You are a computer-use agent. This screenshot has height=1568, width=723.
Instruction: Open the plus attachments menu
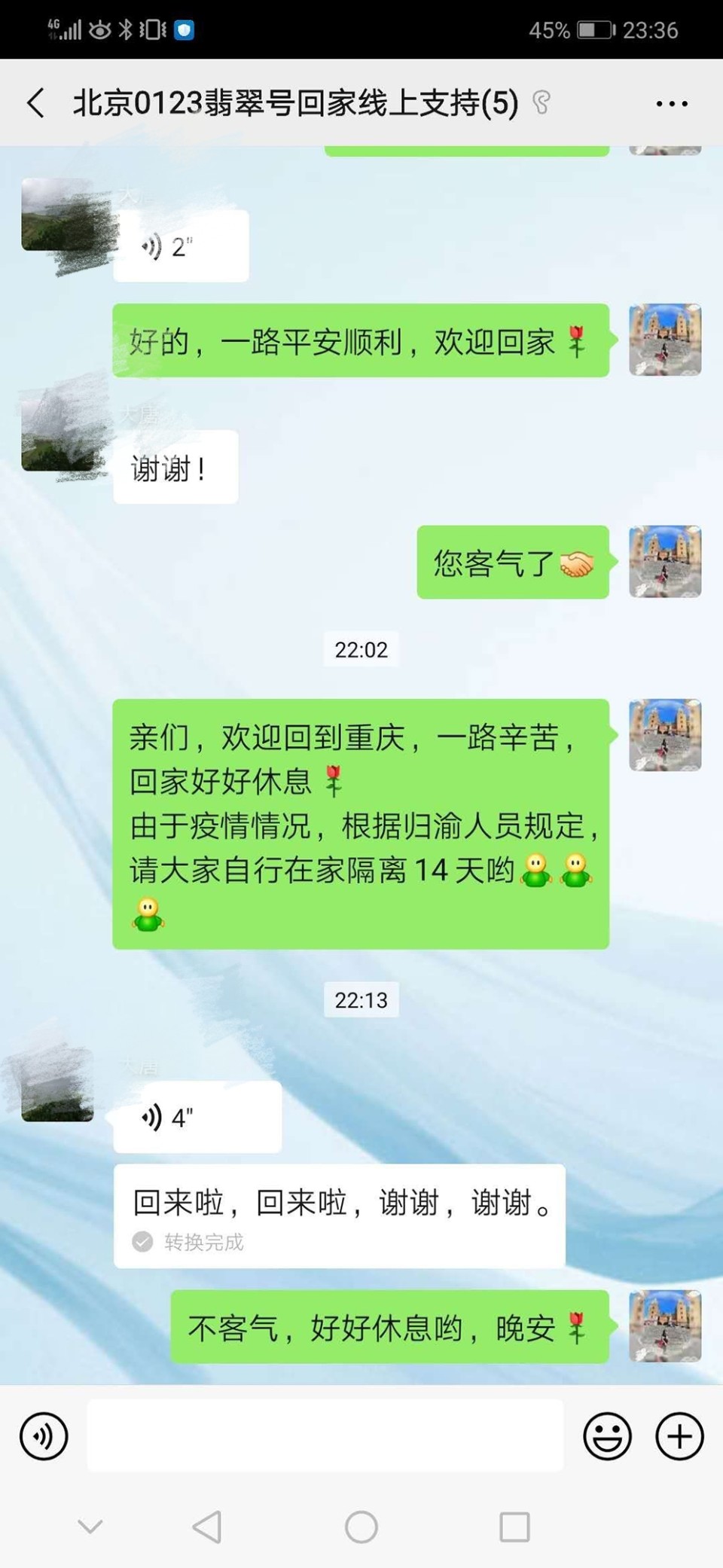(679, 1435)
